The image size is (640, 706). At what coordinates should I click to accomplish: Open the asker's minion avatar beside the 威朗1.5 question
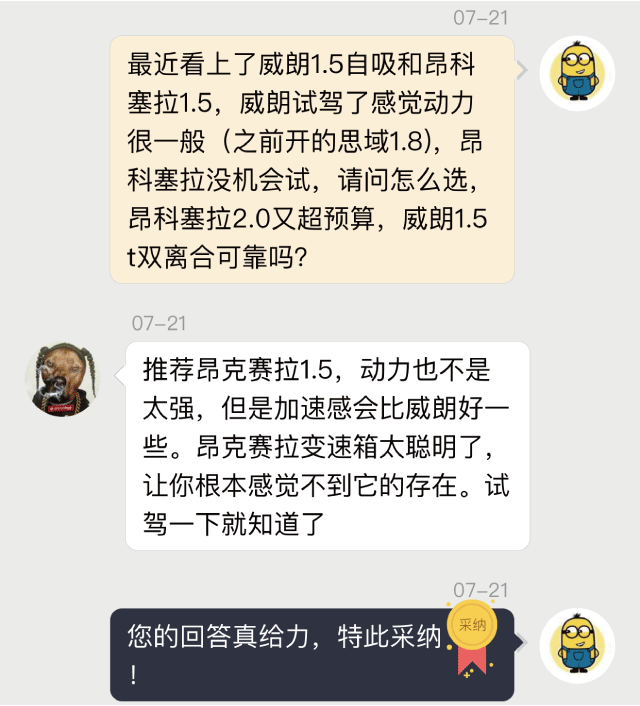click(577, 73)
